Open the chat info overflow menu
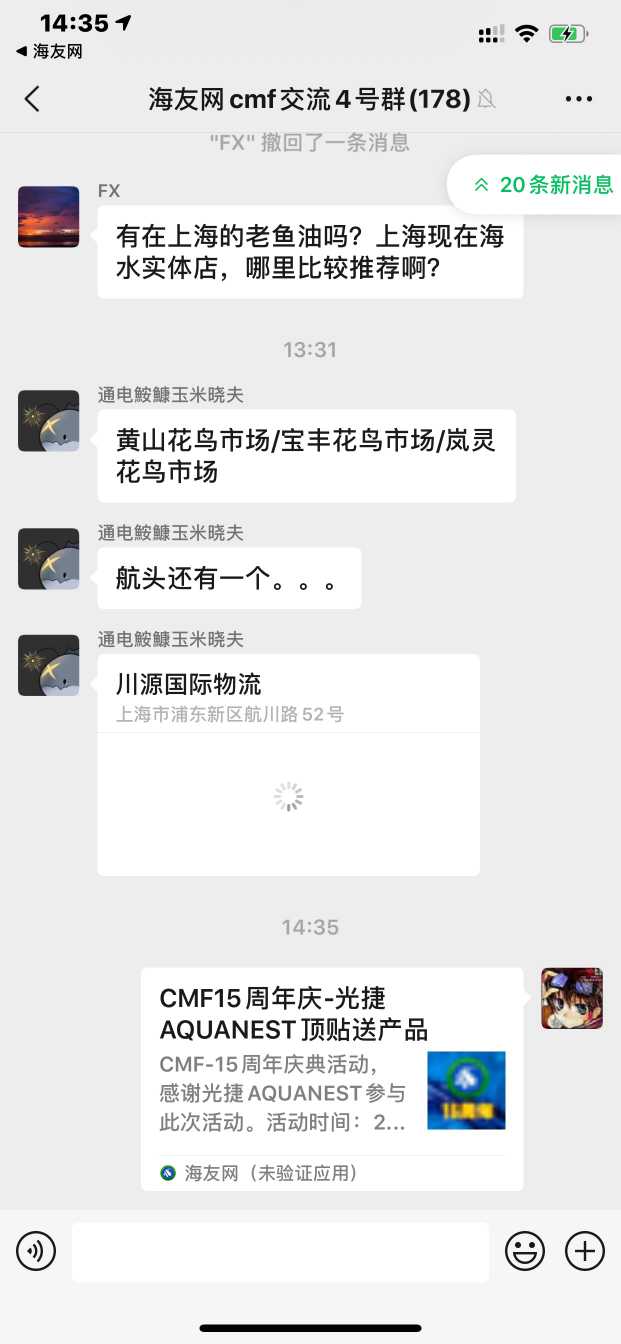 point(579,98)
